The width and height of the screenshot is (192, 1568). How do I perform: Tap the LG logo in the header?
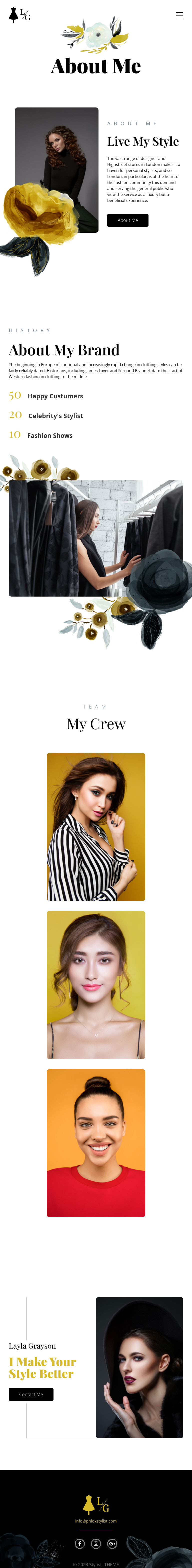pyautogui.click(x=19, y=15)
